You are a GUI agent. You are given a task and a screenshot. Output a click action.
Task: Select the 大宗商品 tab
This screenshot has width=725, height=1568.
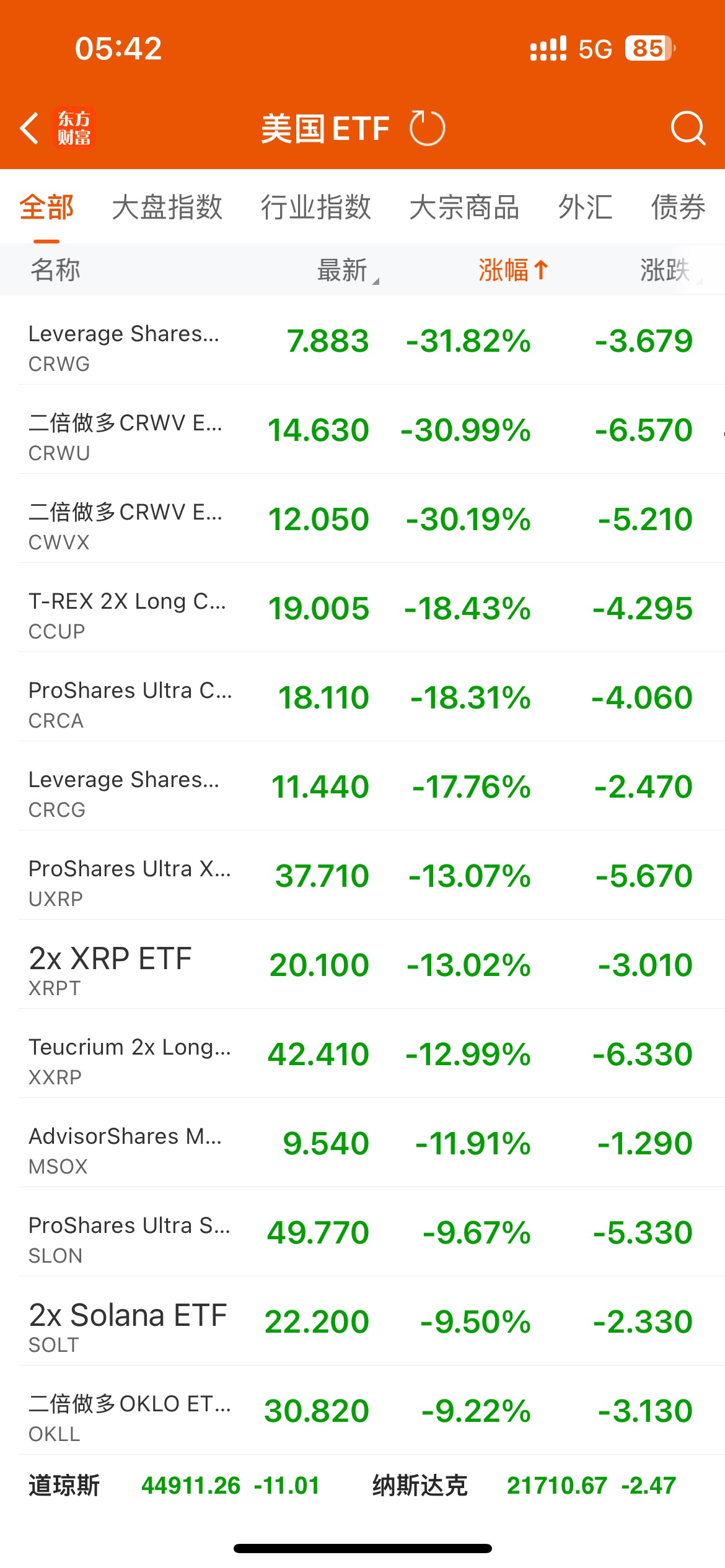coord(465,207)
